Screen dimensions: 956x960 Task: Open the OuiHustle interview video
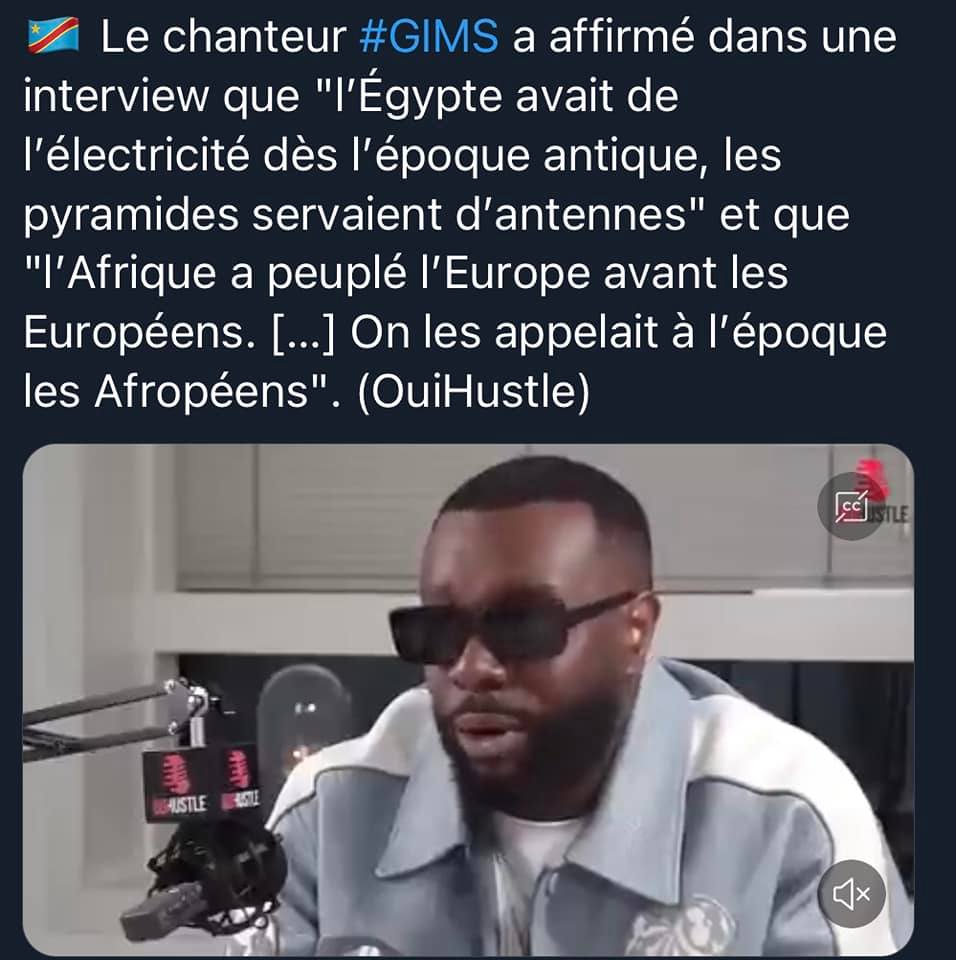coord(468,700)
